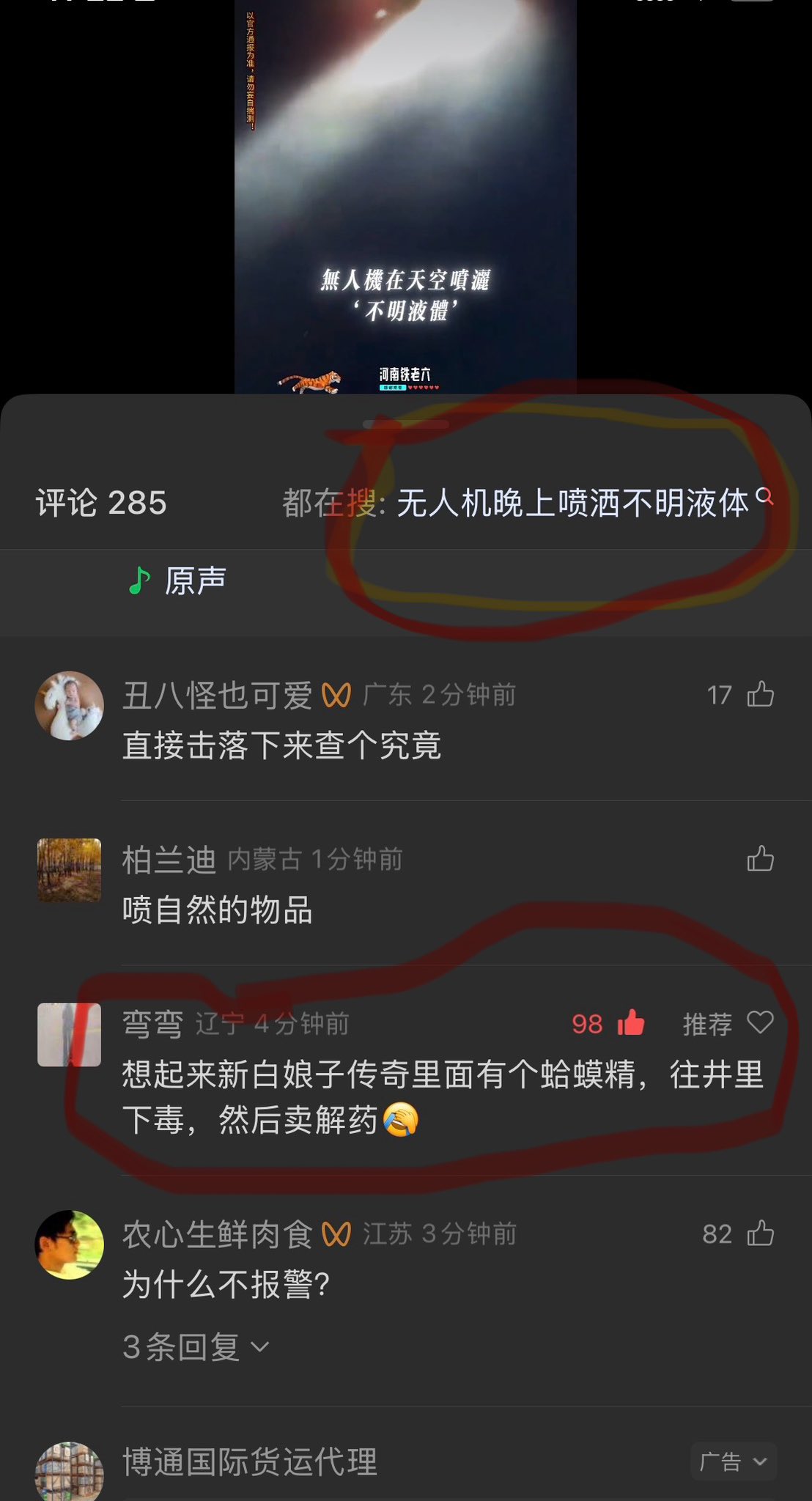
Task: Like 柏兰迪's comment
Action: 760,858
